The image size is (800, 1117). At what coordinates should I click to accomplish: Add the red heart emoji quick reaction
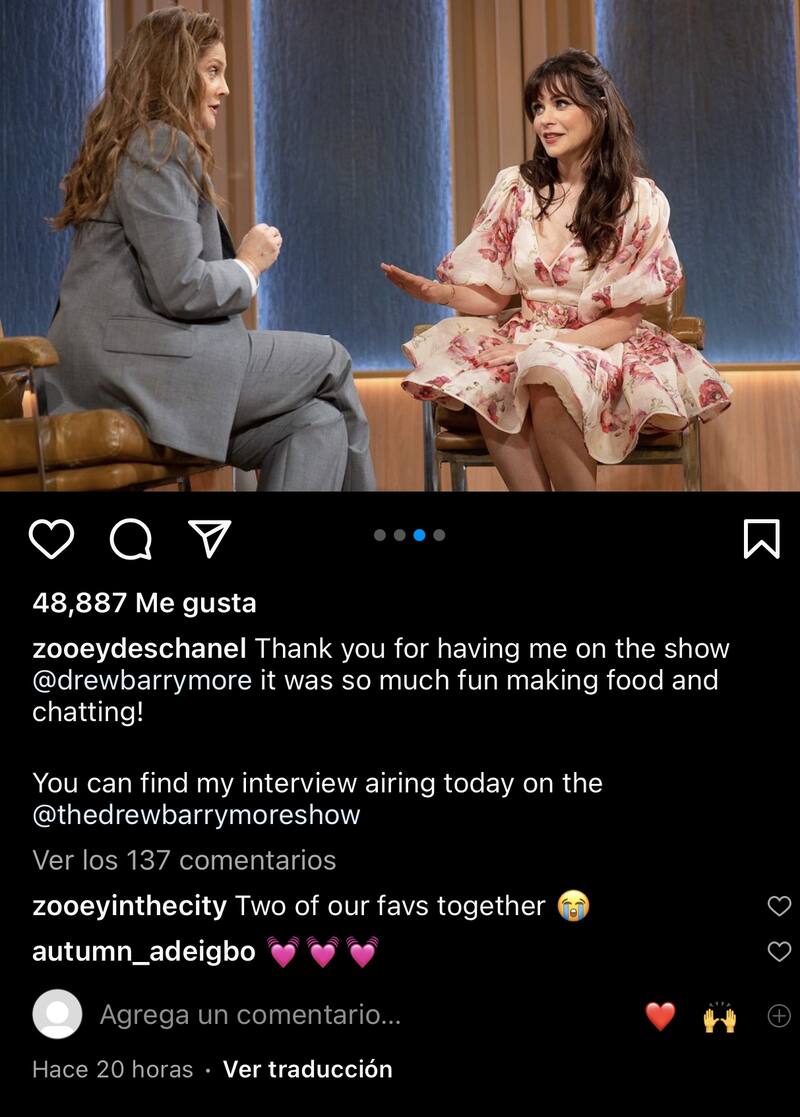[x=660, y=1017]
